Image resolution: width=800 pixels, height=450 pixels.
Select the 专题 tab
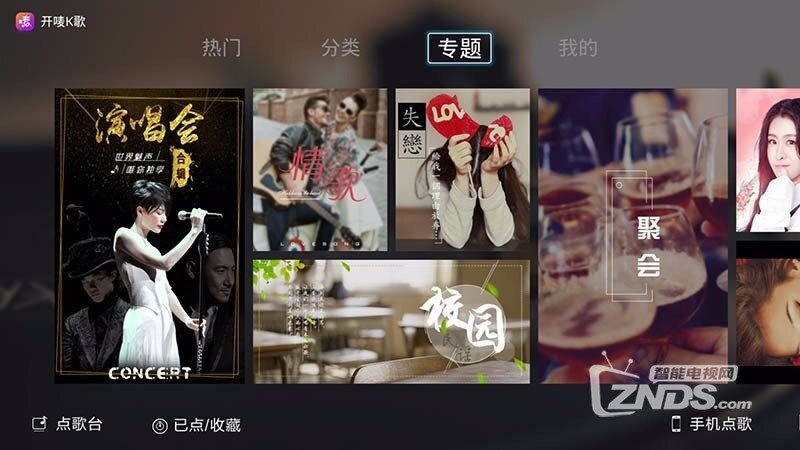click(x=460, y=48)
